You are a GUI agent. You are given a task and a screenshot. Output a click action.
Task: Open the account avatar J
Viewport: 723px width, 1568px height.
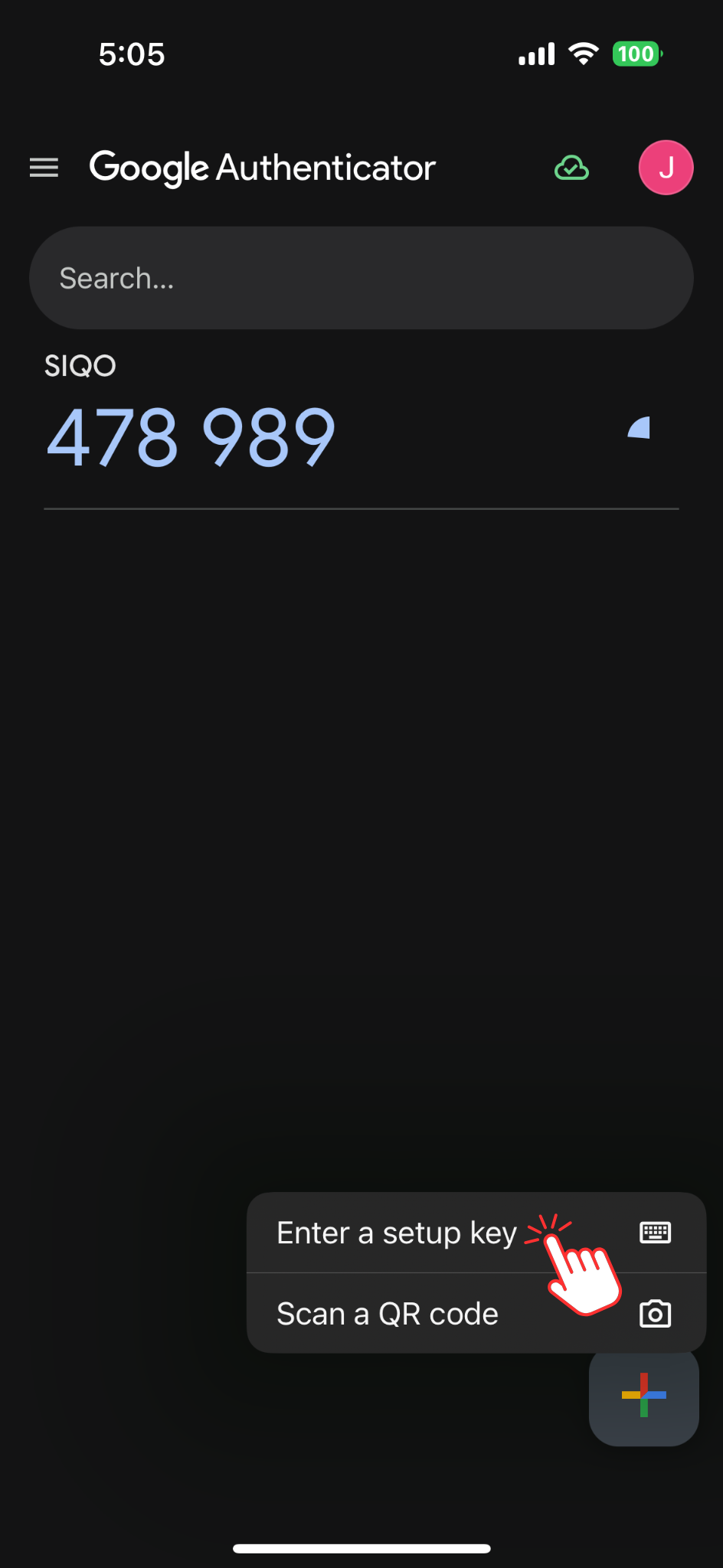(666, 168)
